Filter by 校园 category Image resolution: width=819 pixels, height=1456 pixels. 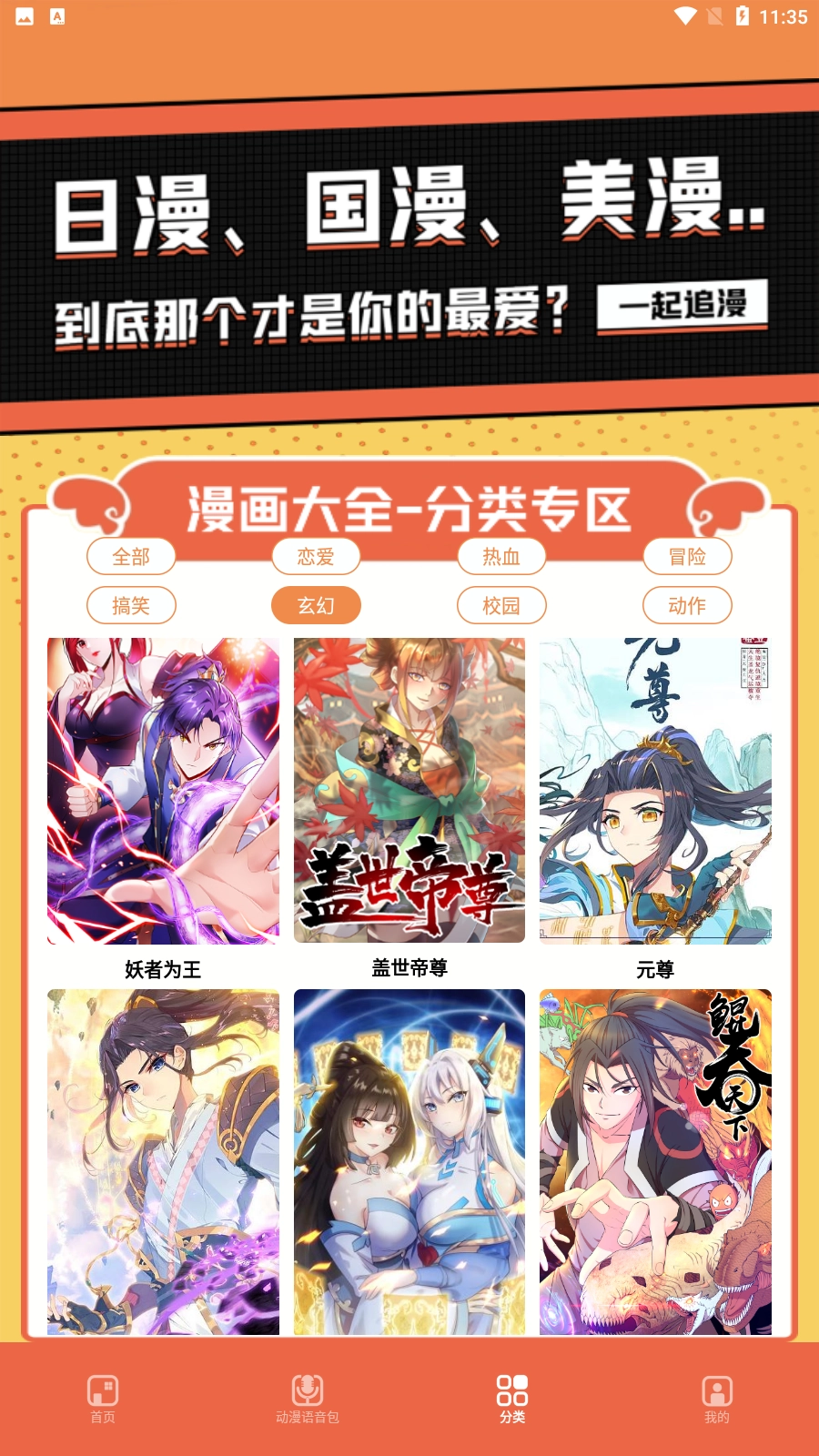501,605
